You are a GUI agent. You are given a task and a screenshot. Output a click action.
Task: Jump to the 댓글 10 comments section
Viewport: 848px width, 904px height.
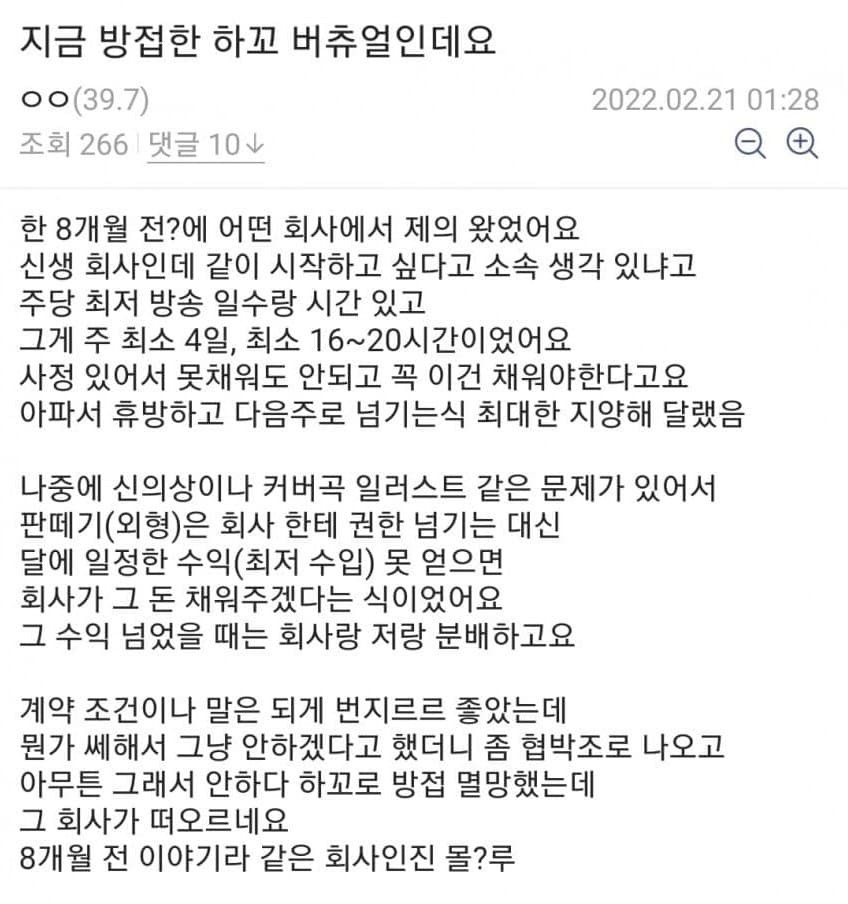click(x=206, y=145)
